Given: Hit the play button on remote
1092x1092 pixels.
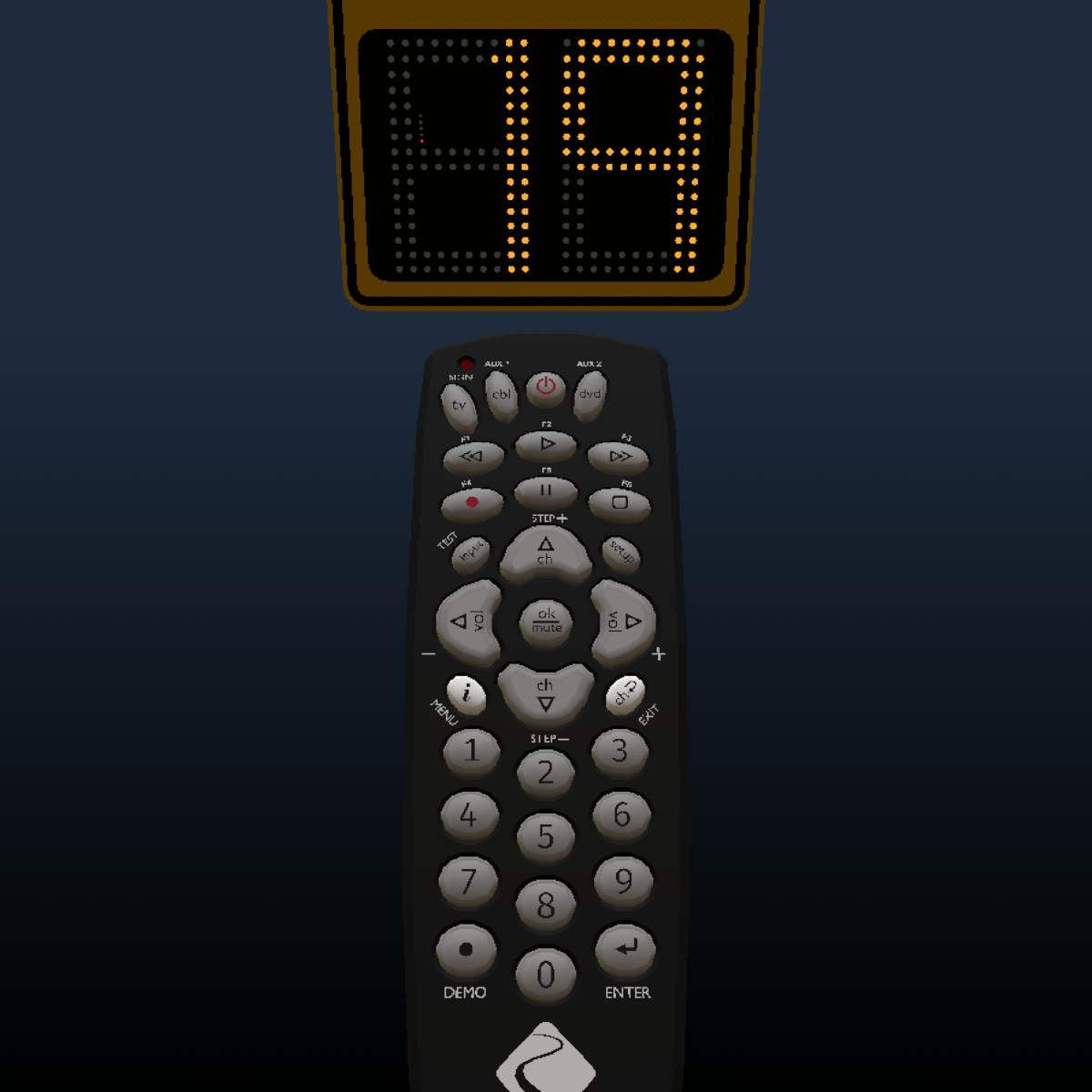Looking at the screenshot, I should click(x=546, y=444).
